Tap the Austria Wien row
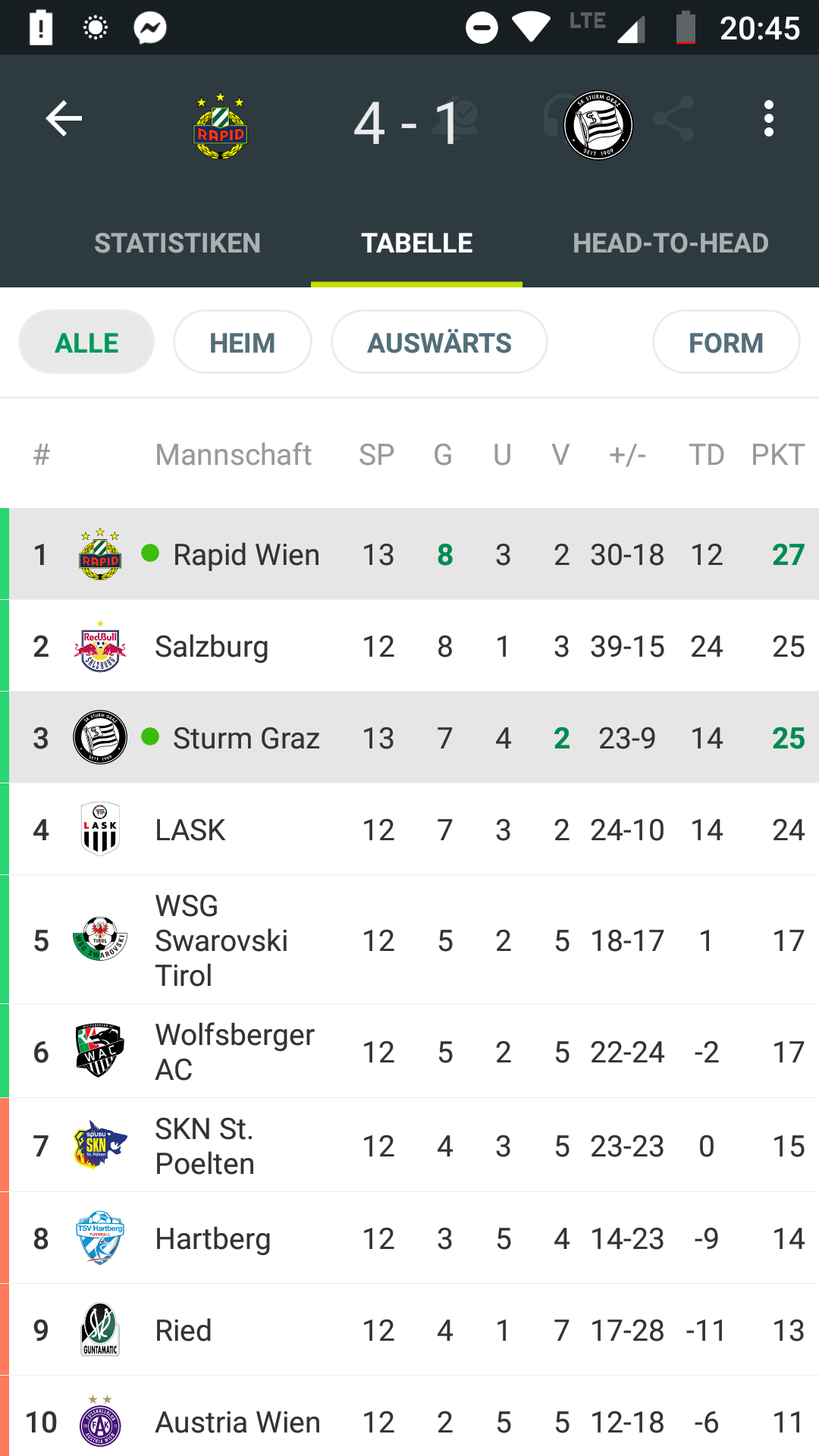The height and width of the screenshot is (1456, 819). 409,1417
